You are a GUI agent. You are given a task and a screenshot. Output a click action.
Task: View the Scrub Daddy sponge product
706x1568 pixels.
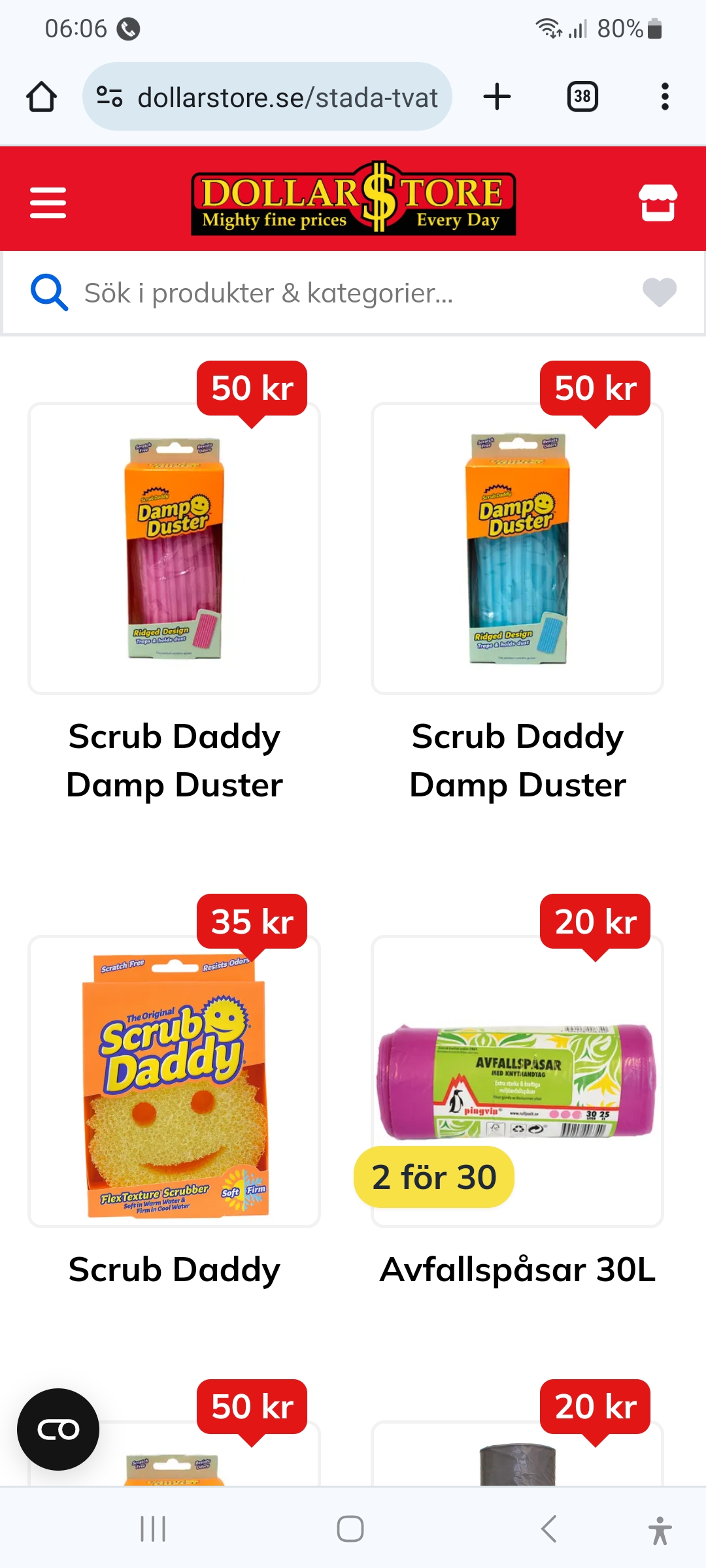[175, 1082]
